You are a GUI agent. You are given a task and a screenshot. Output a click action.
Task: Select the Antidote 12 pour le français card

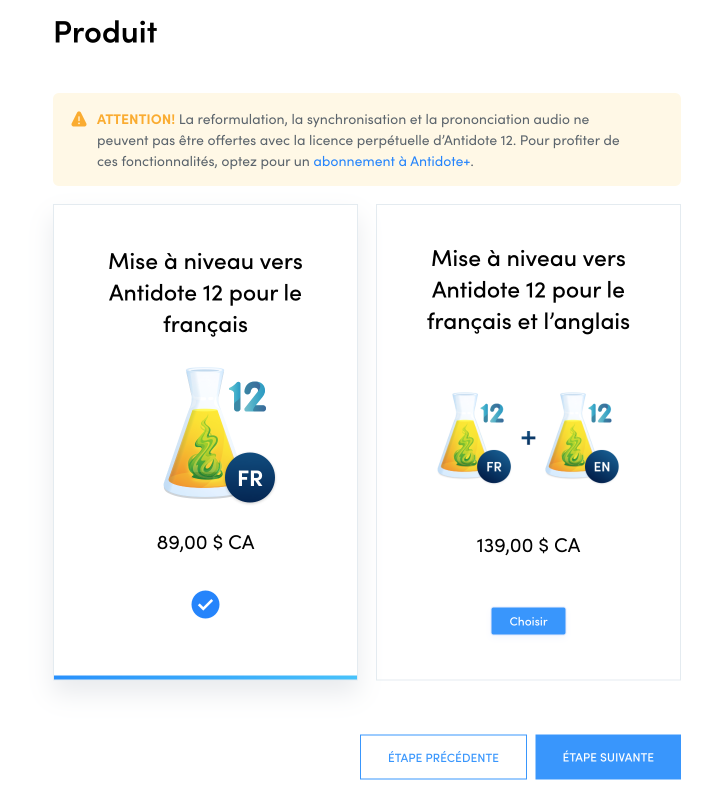(x=205, y=440)
